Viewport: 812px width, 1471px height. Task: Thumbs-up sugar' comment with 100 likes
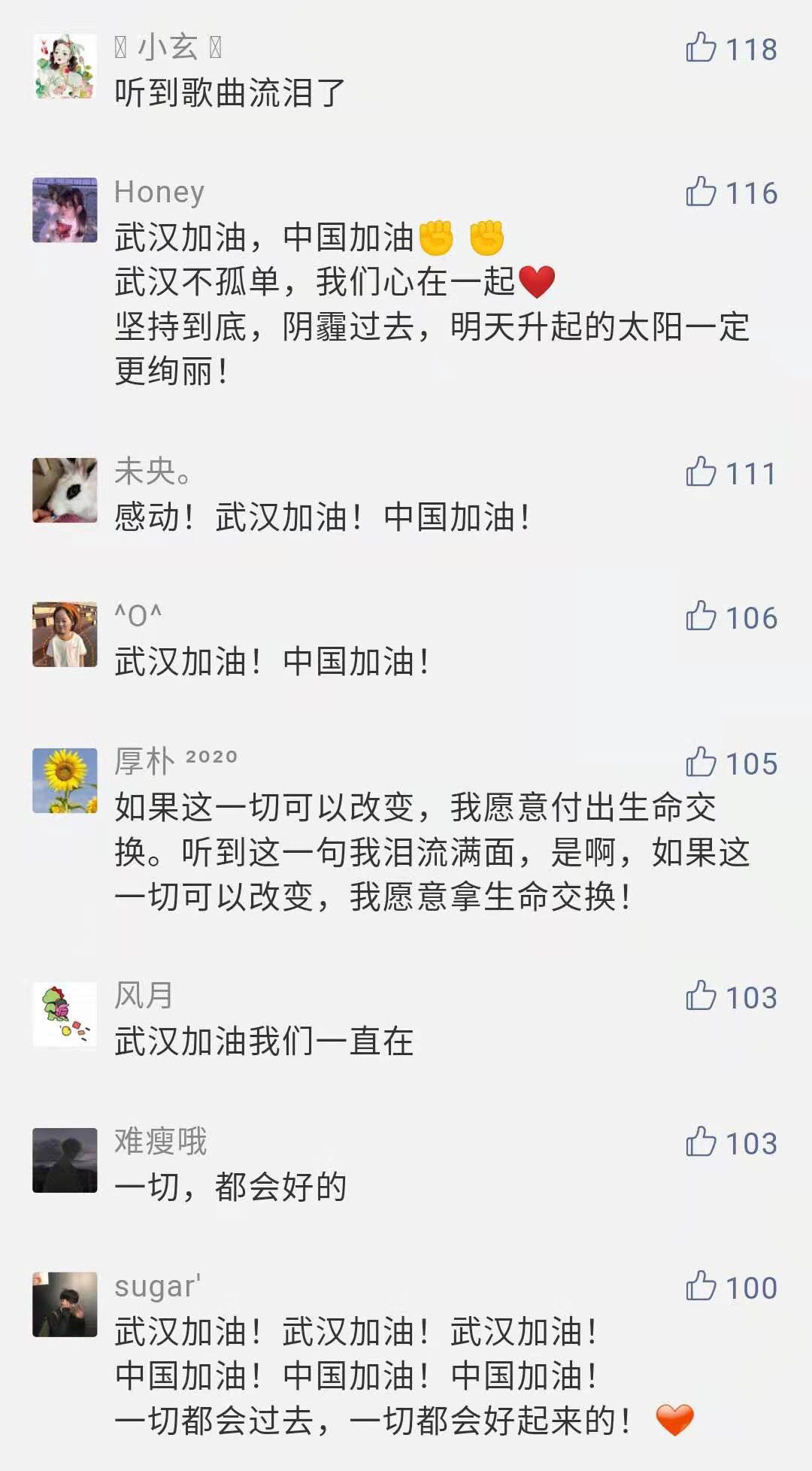pos(701,1287)
